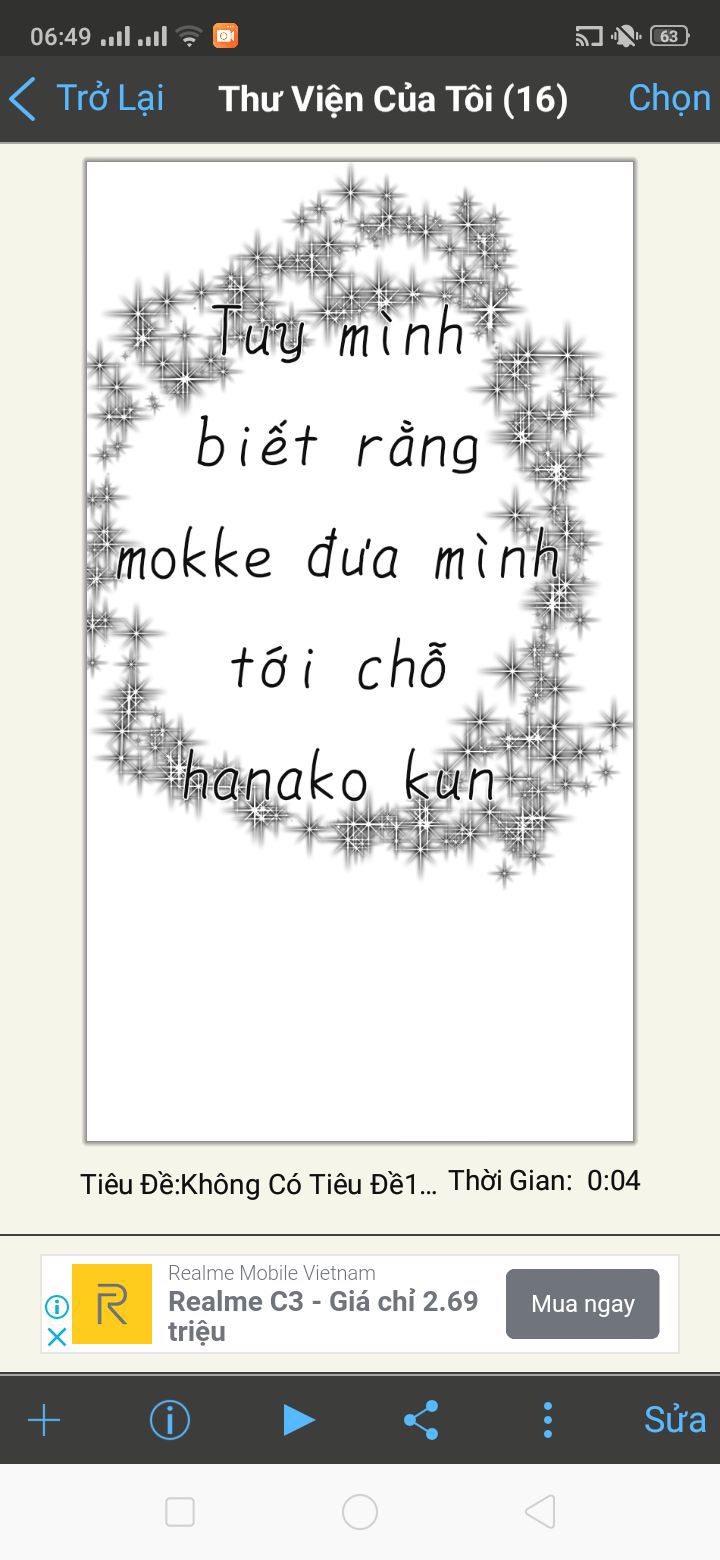Go back with Trở Lại
This screenshot has height=1560, width=720.
coord(86,99)
